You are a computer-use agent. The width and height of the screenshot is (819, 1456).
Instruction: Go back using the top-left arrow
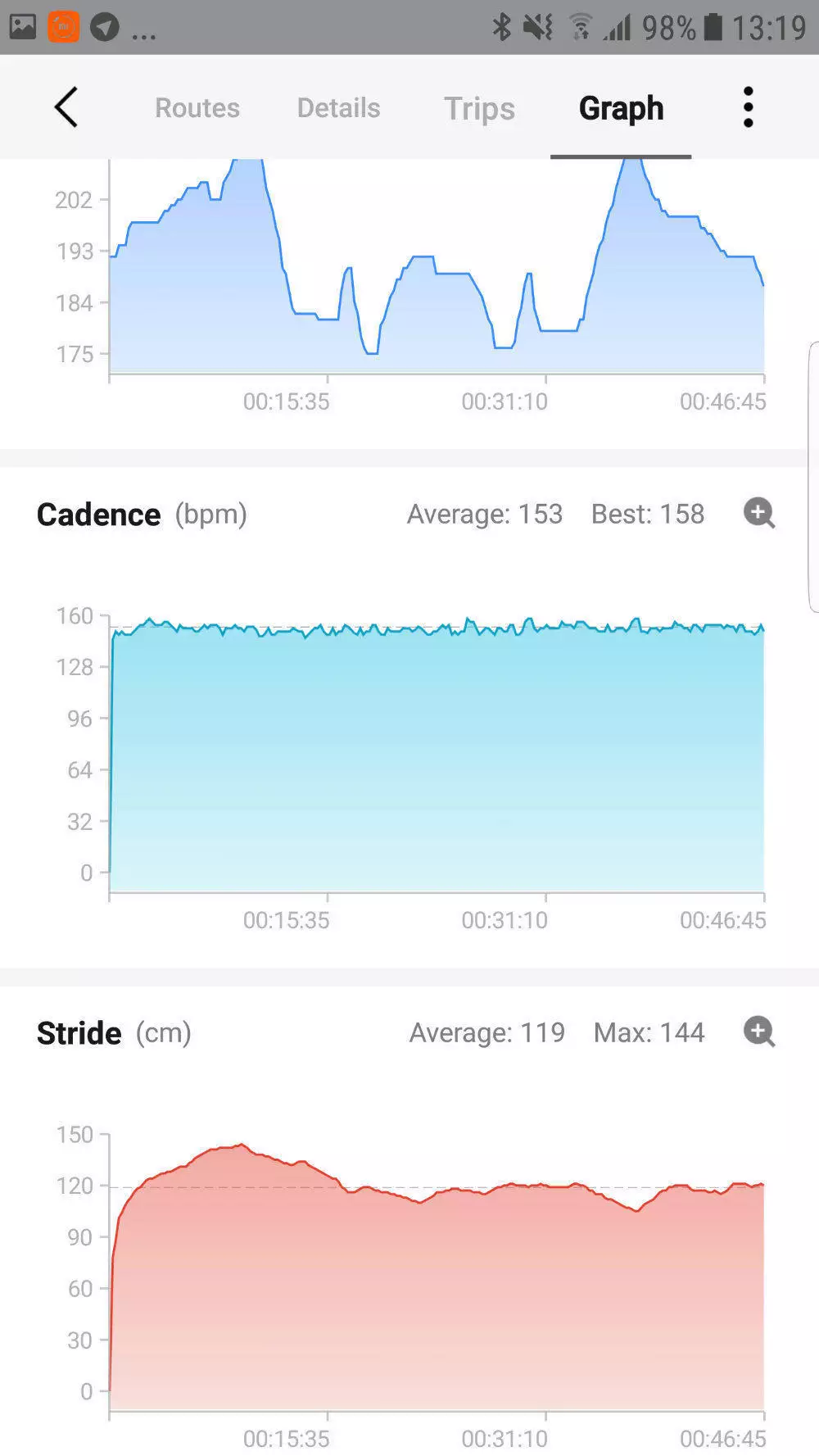pos(66,107)
